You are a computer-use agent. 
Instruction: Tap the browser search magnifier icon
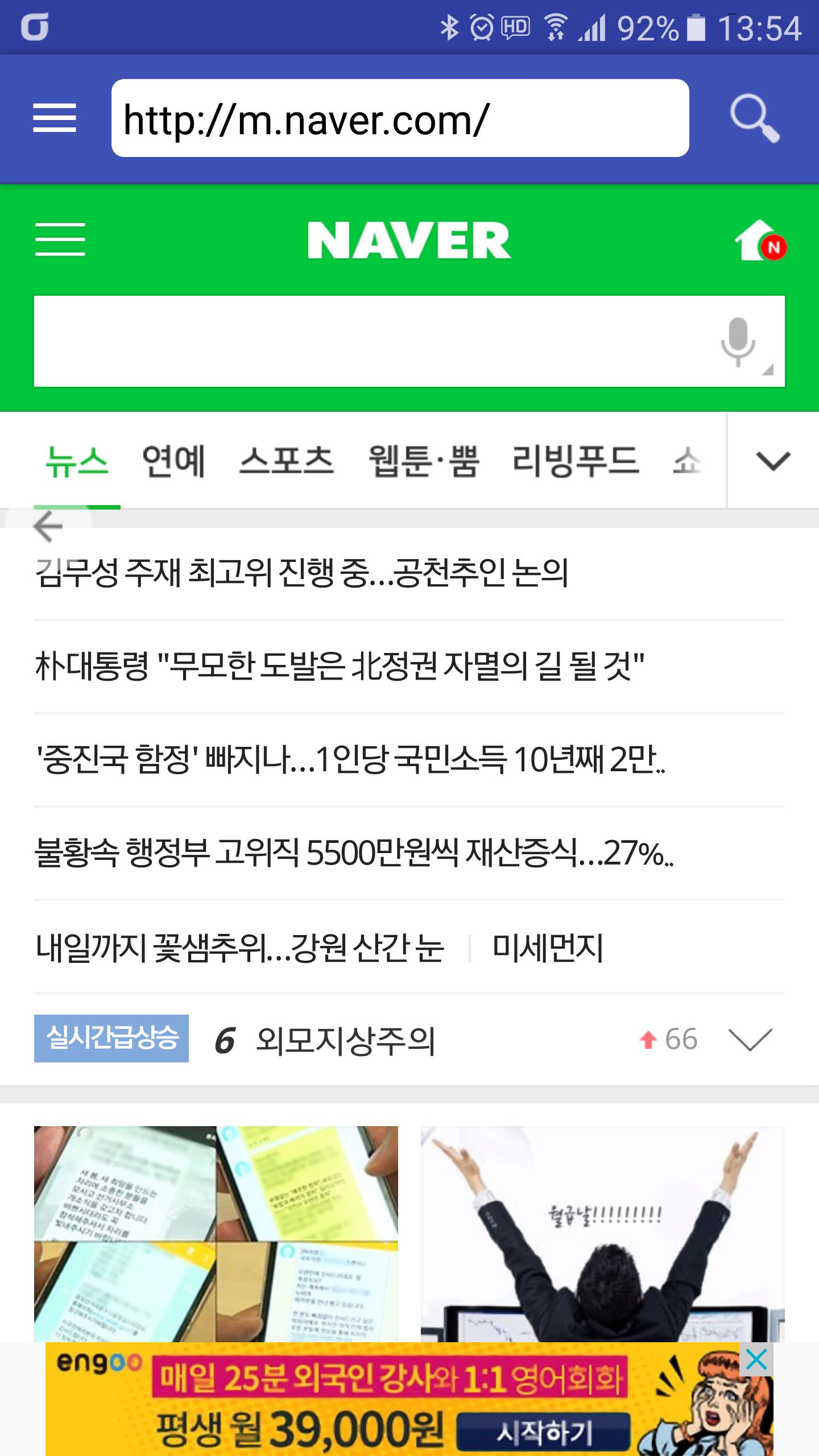click(x=754, y=118)
